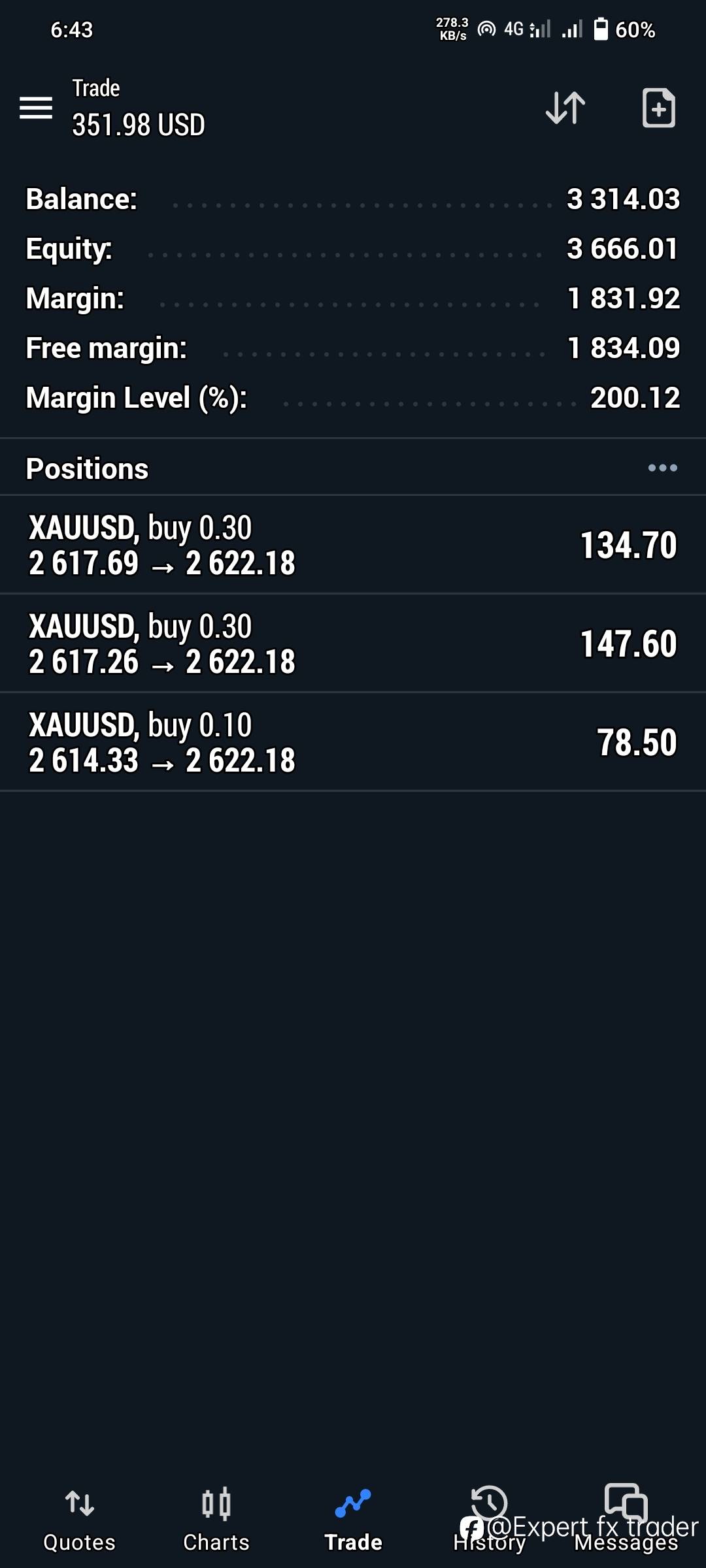Viewport: 706px width, 1568px height.
Task: Create a new order
Action: pyautogui.click(x=658, y=108)
